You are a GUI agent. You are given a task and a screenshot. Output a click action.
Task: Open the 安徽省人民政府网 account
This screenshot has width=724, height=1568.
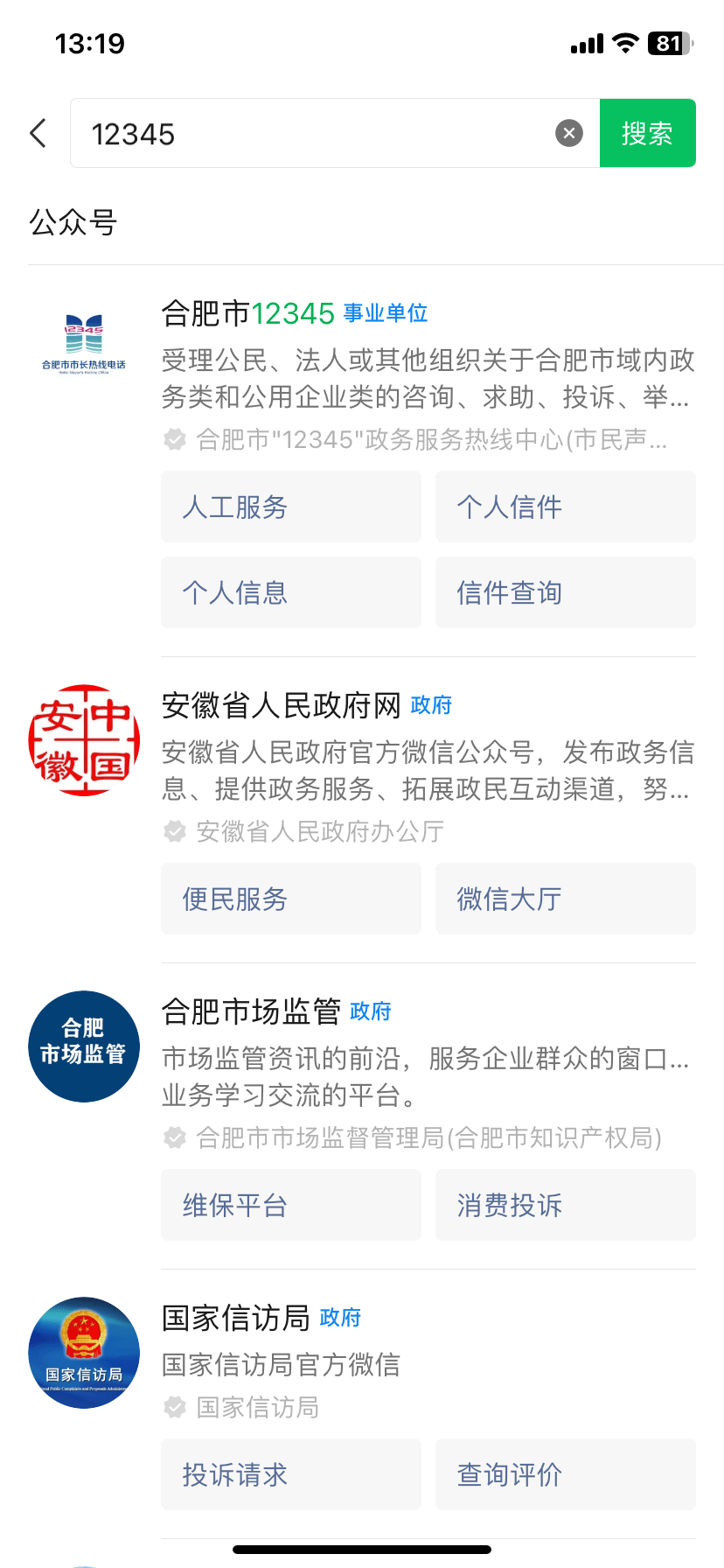coord(282,705)
